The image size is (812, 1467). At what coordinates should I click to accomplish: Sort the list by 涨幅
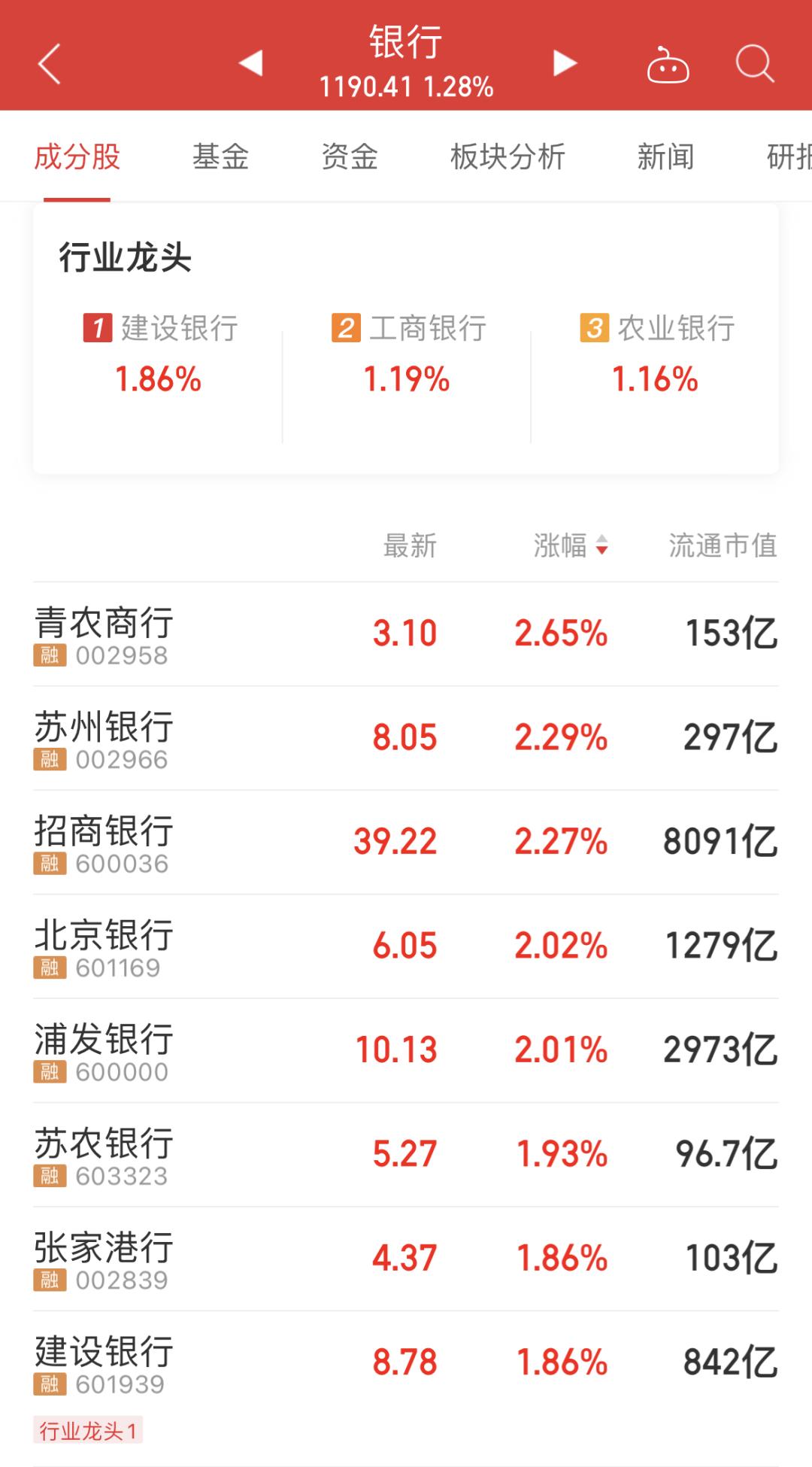570,545
